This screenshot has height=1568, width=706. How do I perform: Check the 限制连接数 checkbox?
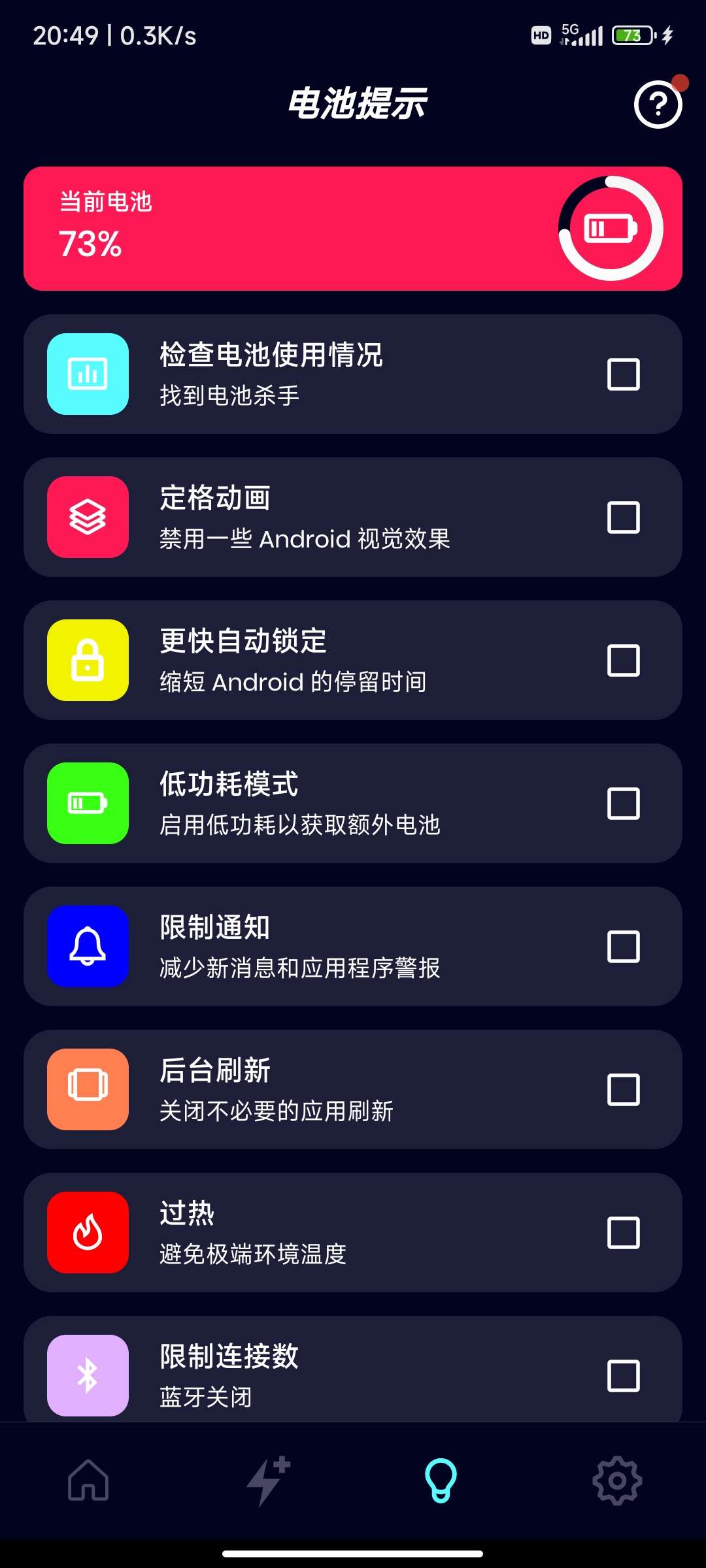623,1376
